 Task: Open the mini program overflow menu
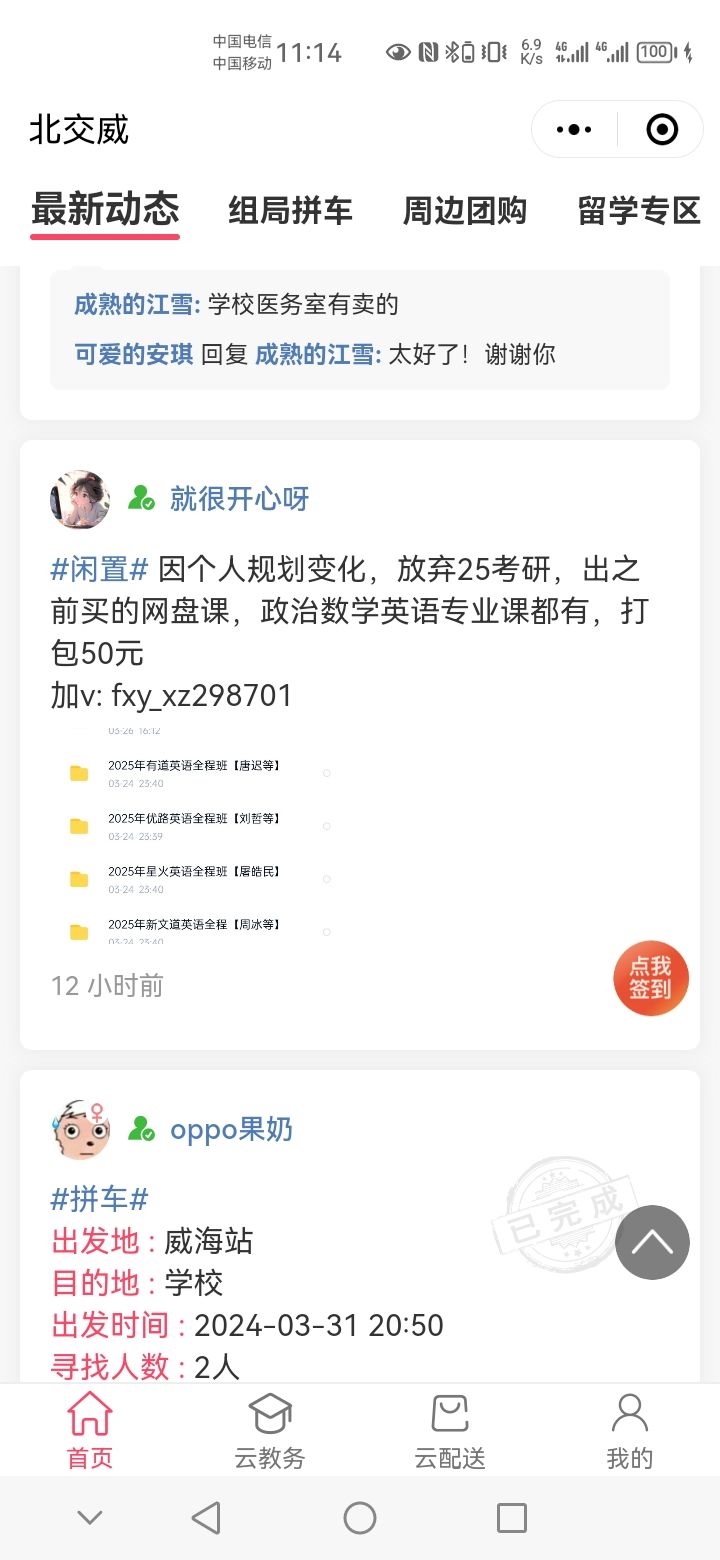(x=574, y=130)
